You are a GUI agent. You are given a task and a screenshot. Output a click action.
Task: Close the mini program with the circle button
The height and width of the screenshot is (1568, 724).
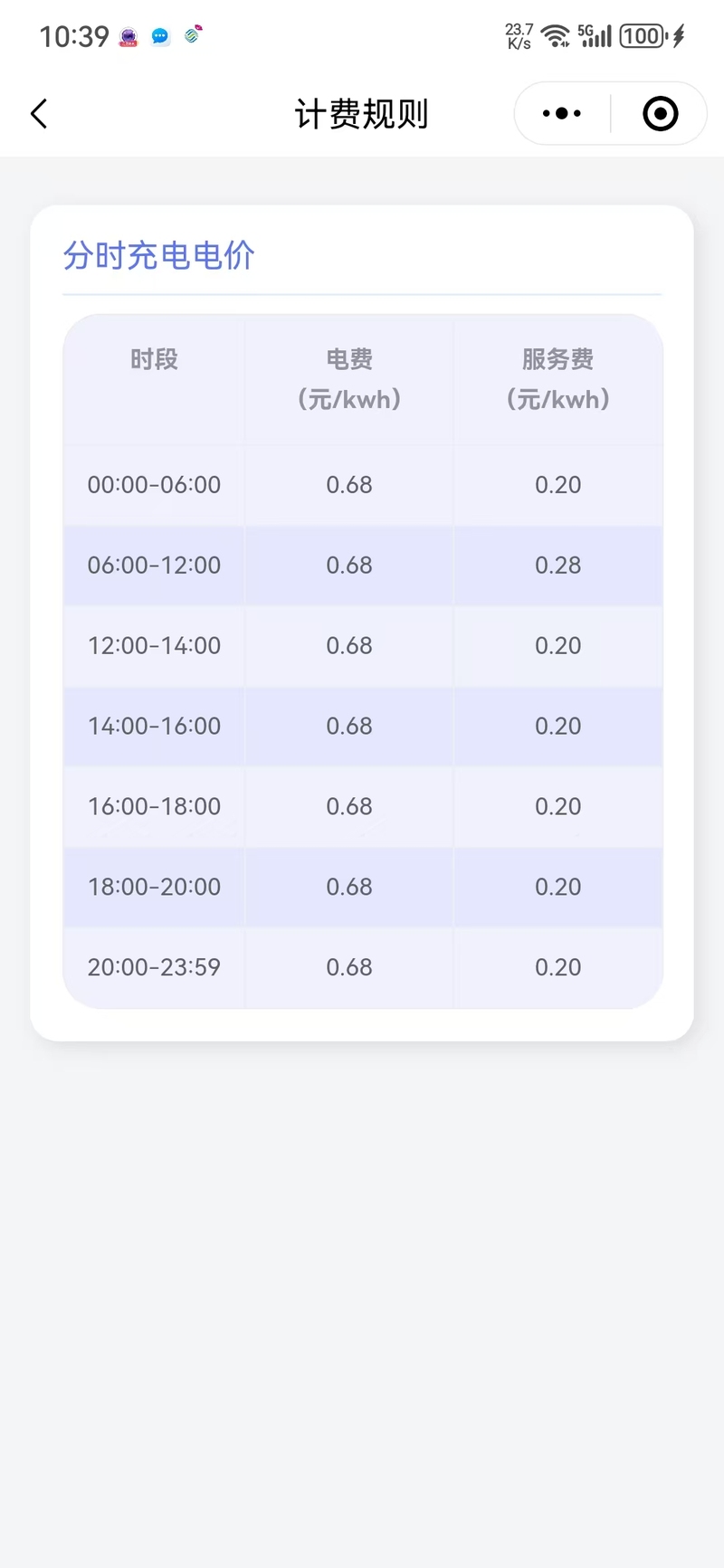pyautogui.click(x=660, y=114)
